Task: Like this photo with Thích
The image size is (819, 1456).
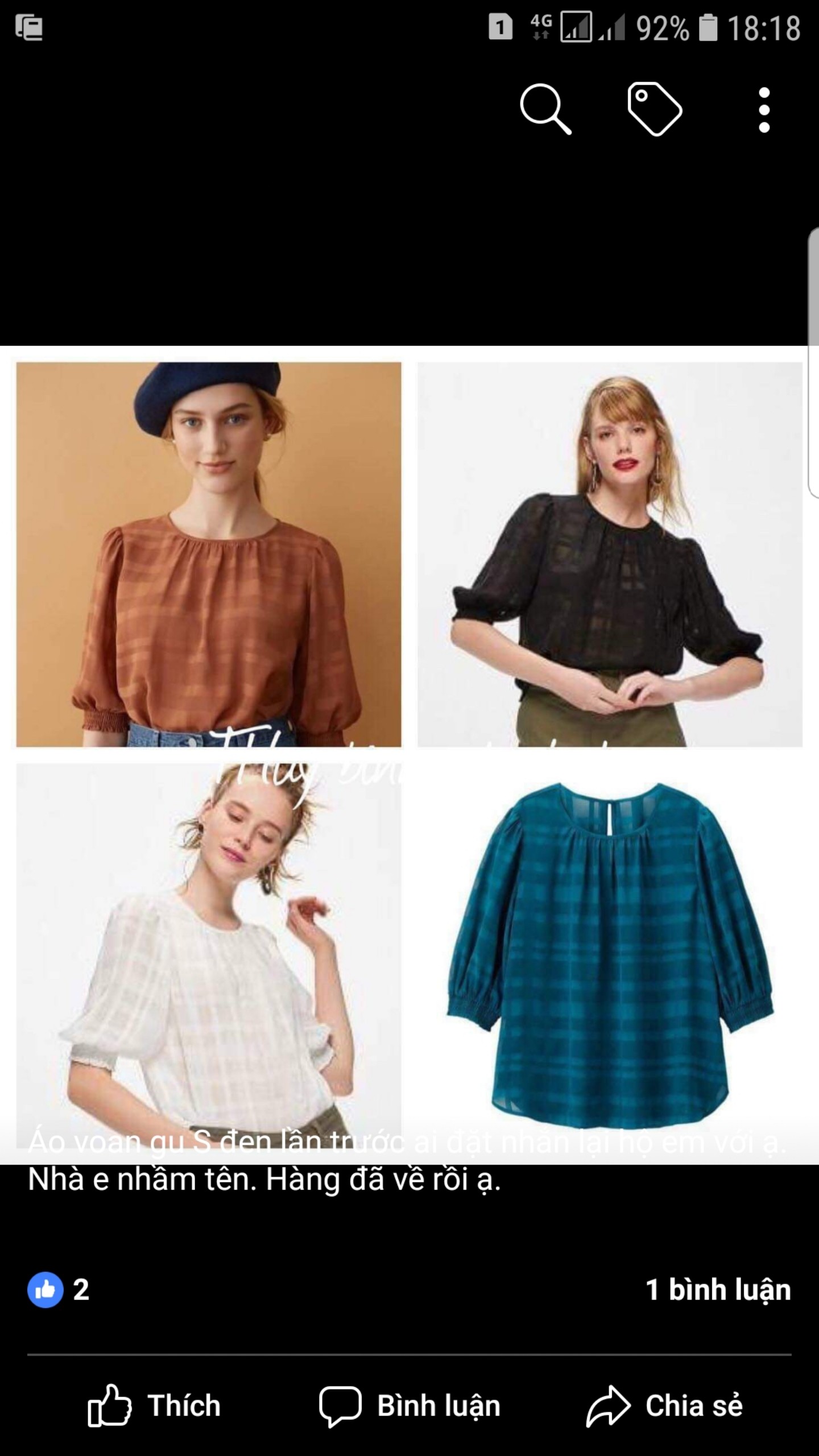Action: coord(155,1406)
